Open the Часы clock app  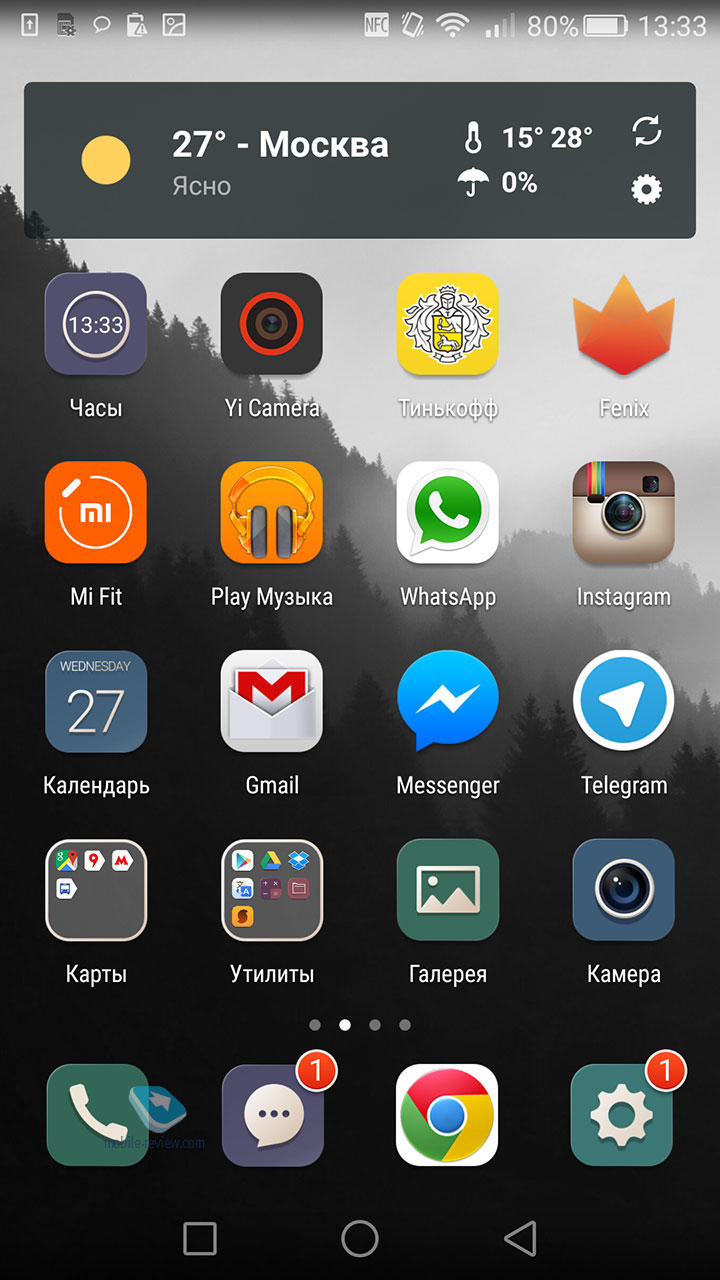coord(96,324)
